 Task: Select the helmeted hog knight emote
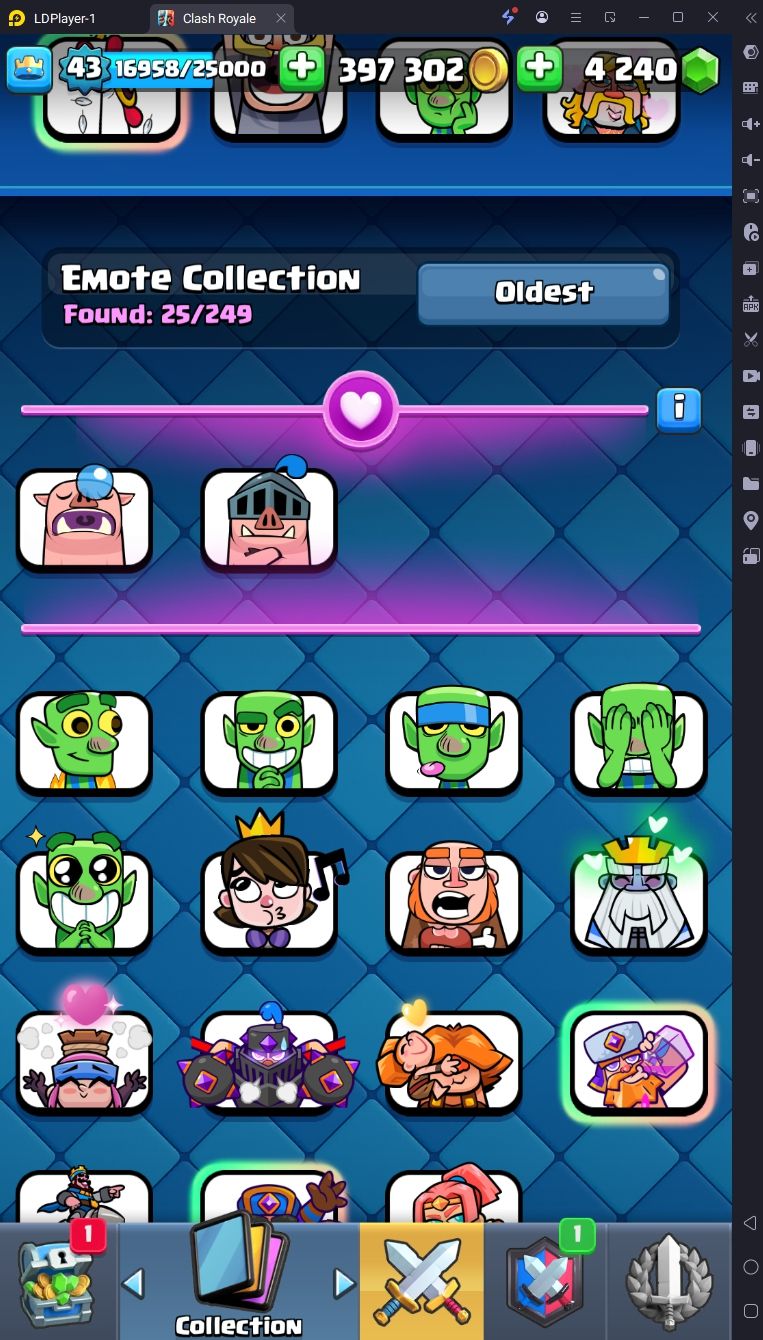[269, 520]
